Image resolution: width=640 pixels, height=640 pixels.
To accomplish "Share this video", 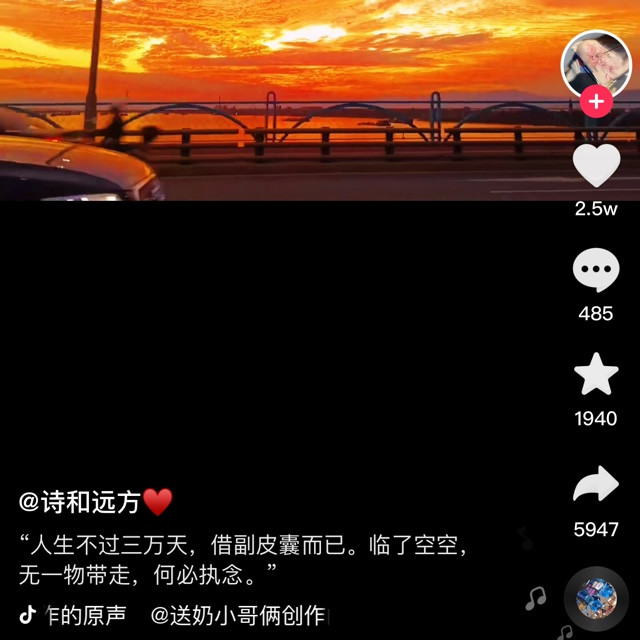I will click(x=596, y=487).
